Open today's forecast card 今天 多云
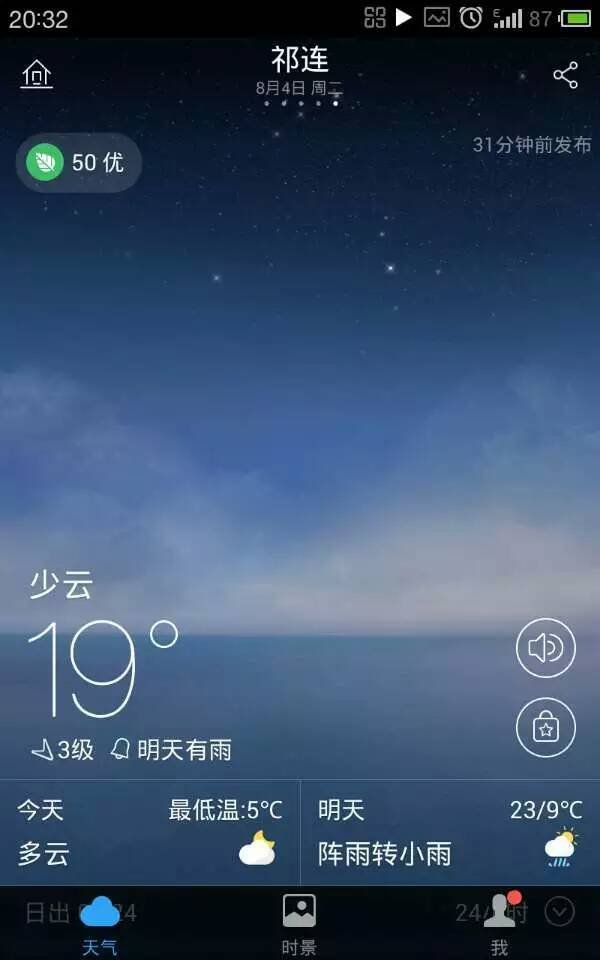 click(x=150, y=832)
